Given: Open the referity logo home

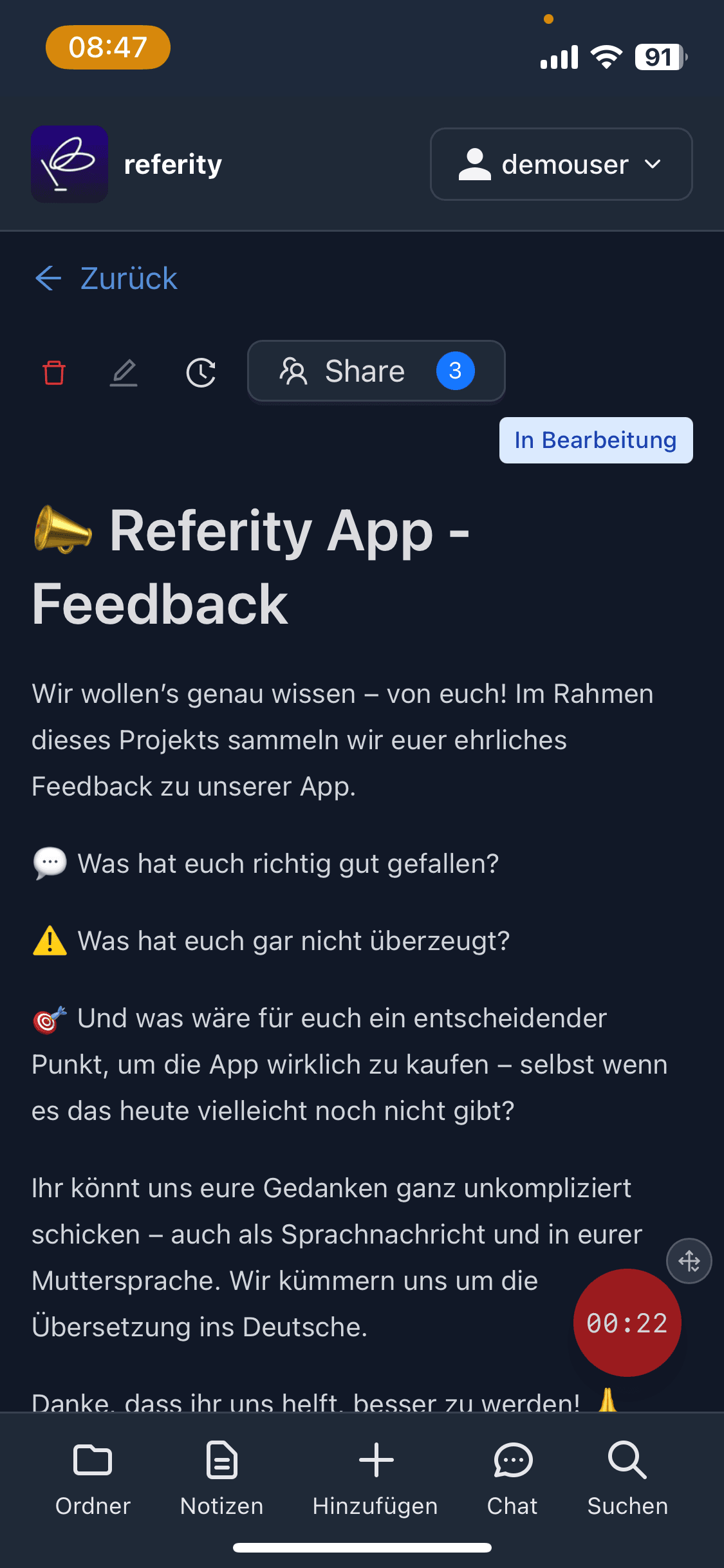Looking at the screenshot, I should pos(70,164).
